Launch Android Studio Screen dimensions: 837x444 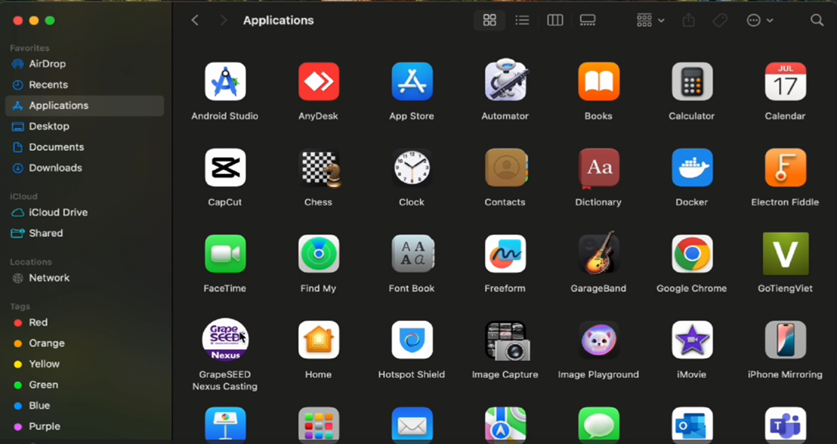225,82
